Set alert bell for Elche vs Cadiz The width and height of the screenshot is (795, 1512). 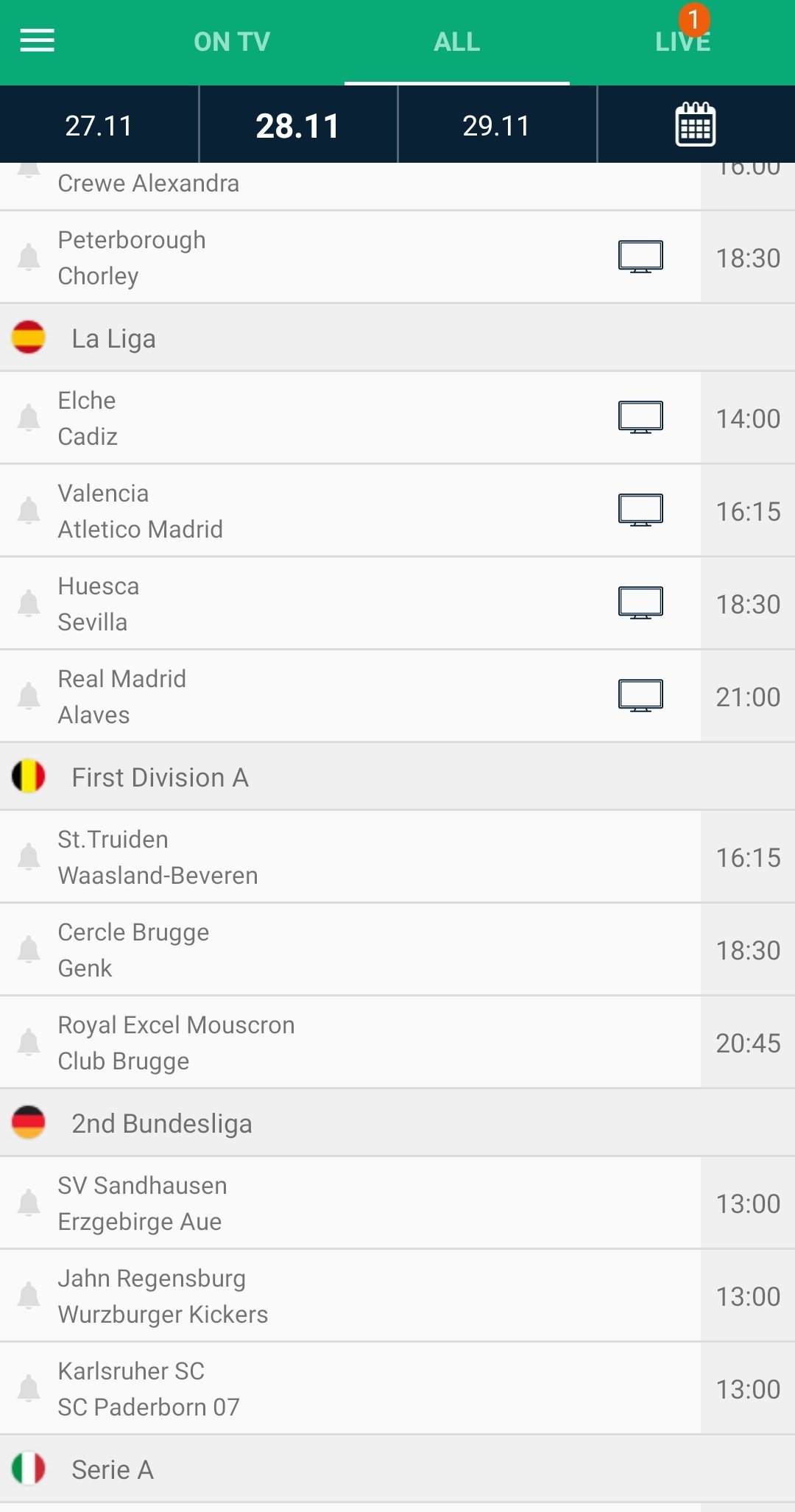tap(29, 418)
